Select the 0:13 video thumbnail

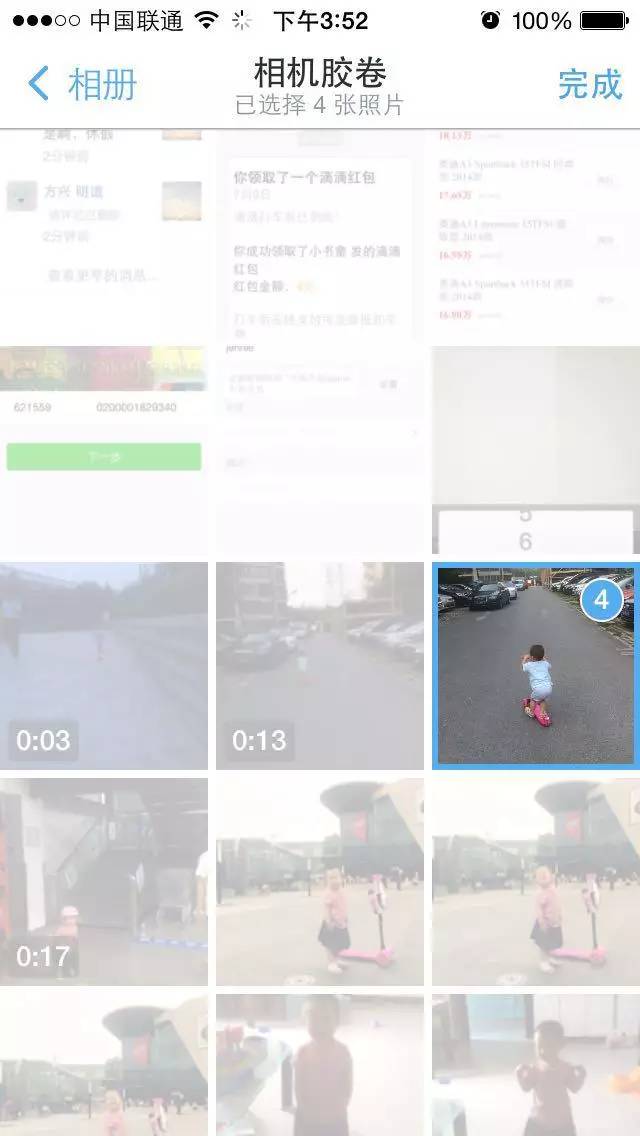320,665
